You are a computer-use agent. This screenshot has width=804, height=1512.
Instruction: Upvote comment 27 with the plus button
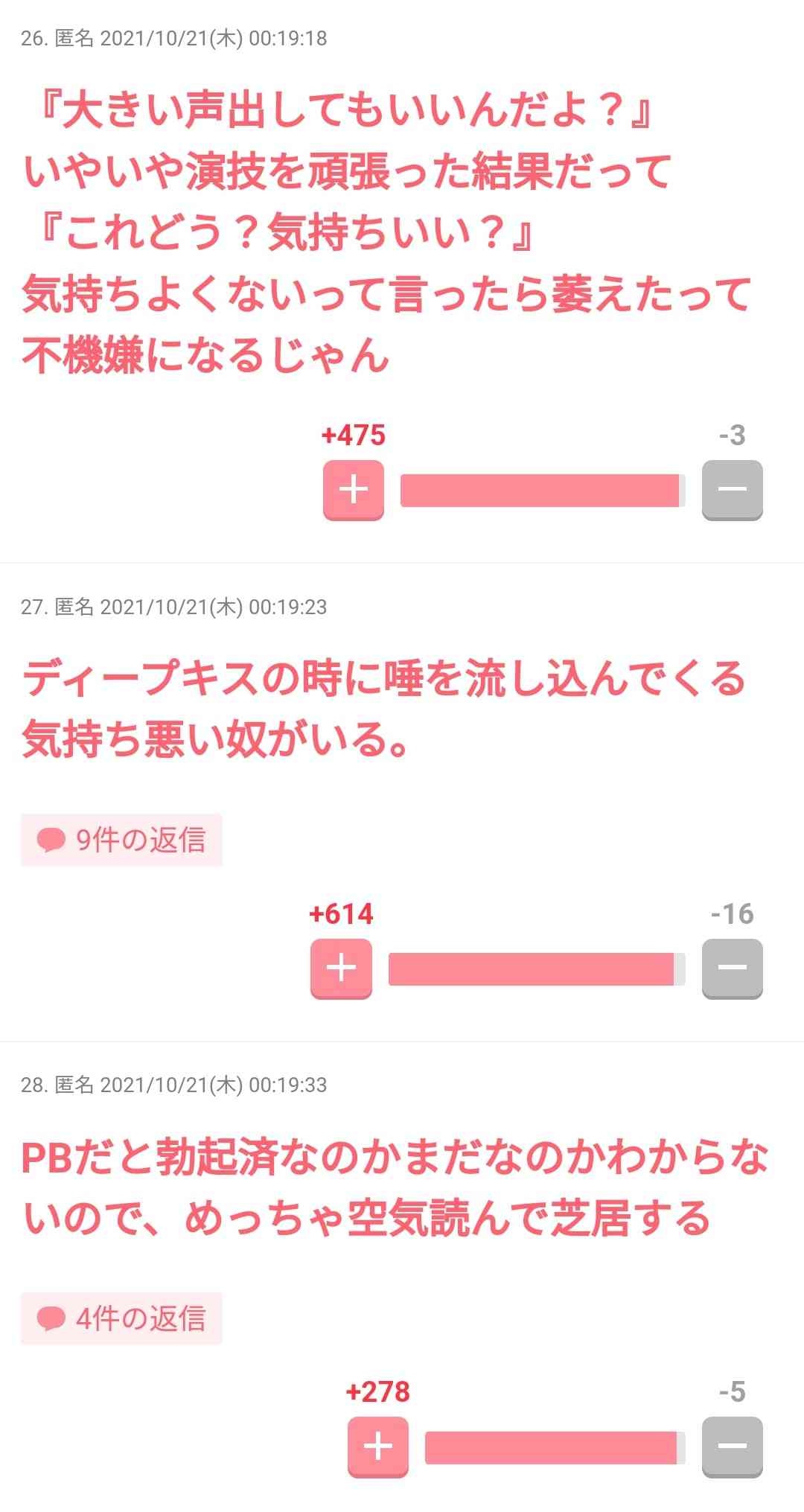click(341, 968)
